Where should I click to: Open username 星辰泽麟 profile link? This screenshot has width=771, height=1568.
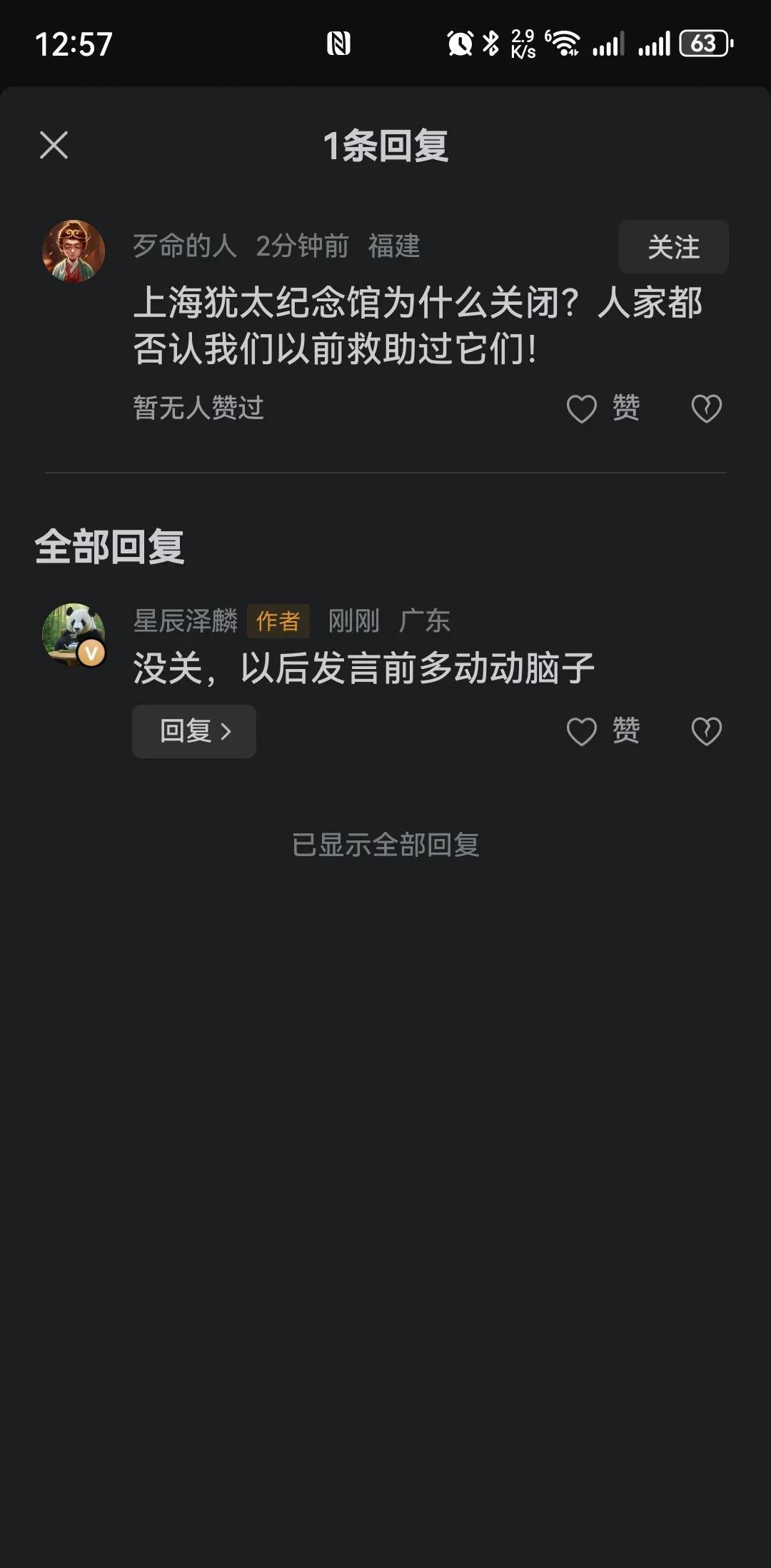point(185,620)
